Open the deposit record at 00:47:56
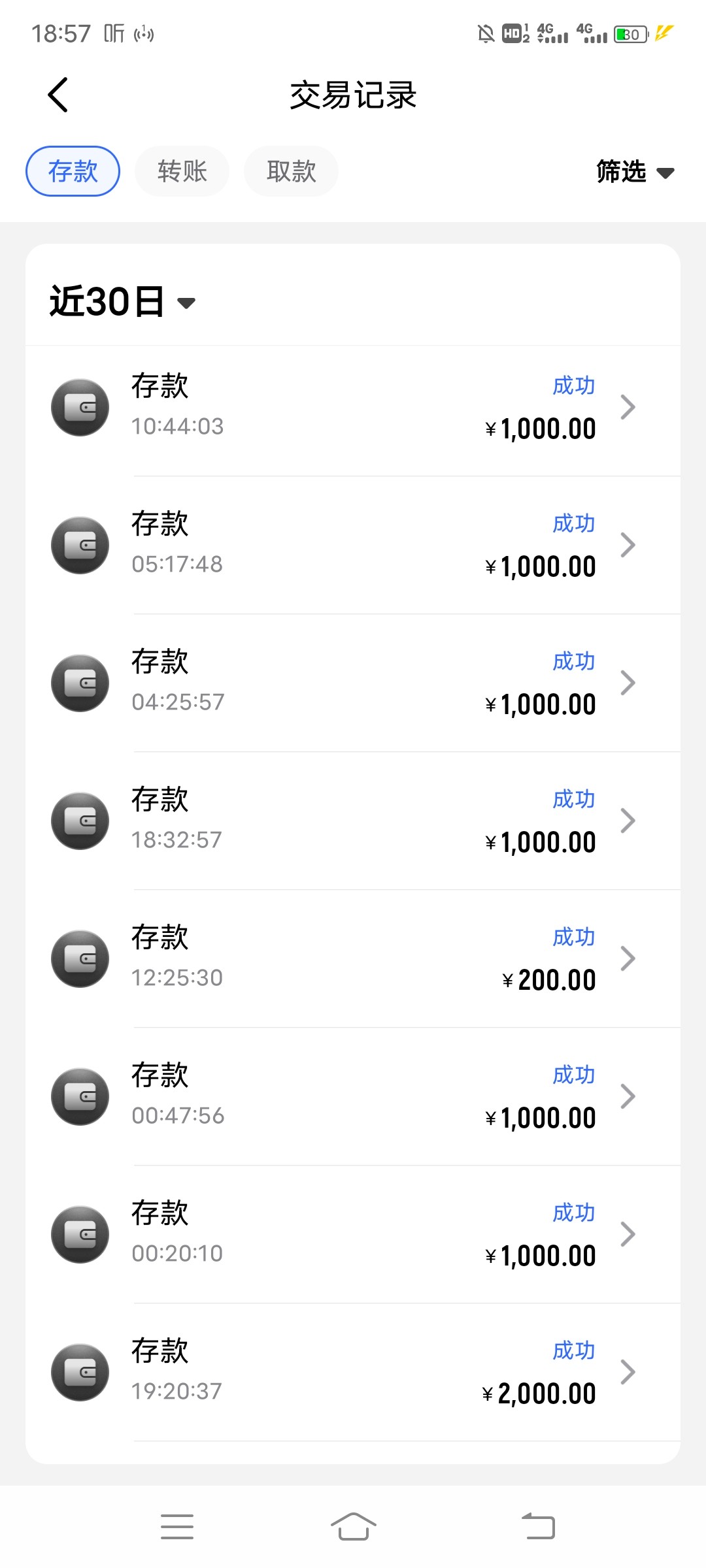706x1568 pixels. click(x=353, y=1097)
